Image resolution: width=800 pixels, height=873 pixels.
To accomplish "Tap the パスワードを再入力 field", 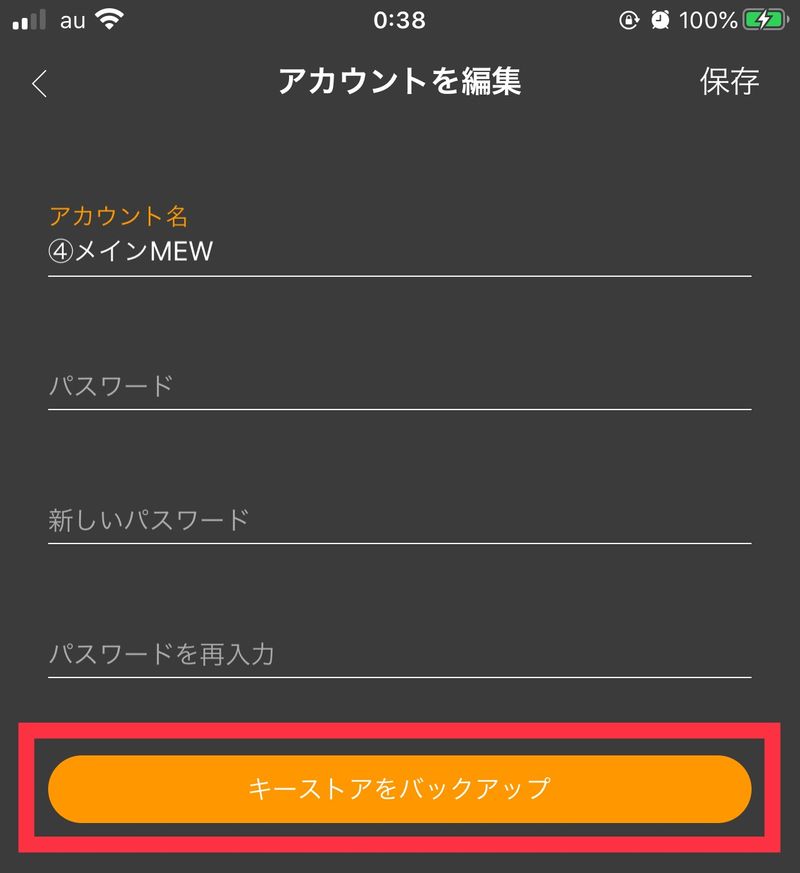I will pyautogui.click(x=398, y=655).
